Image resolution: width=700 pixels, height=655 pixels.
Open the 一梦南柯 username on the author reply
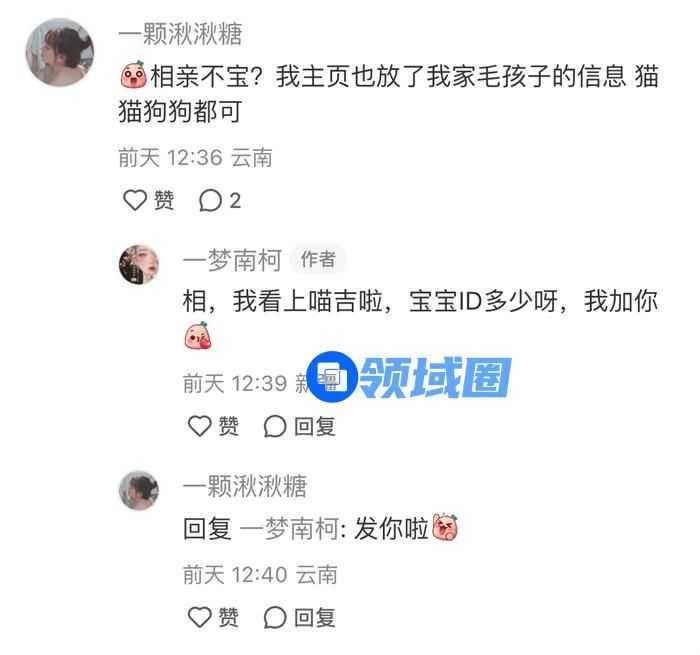click(232, 260)
